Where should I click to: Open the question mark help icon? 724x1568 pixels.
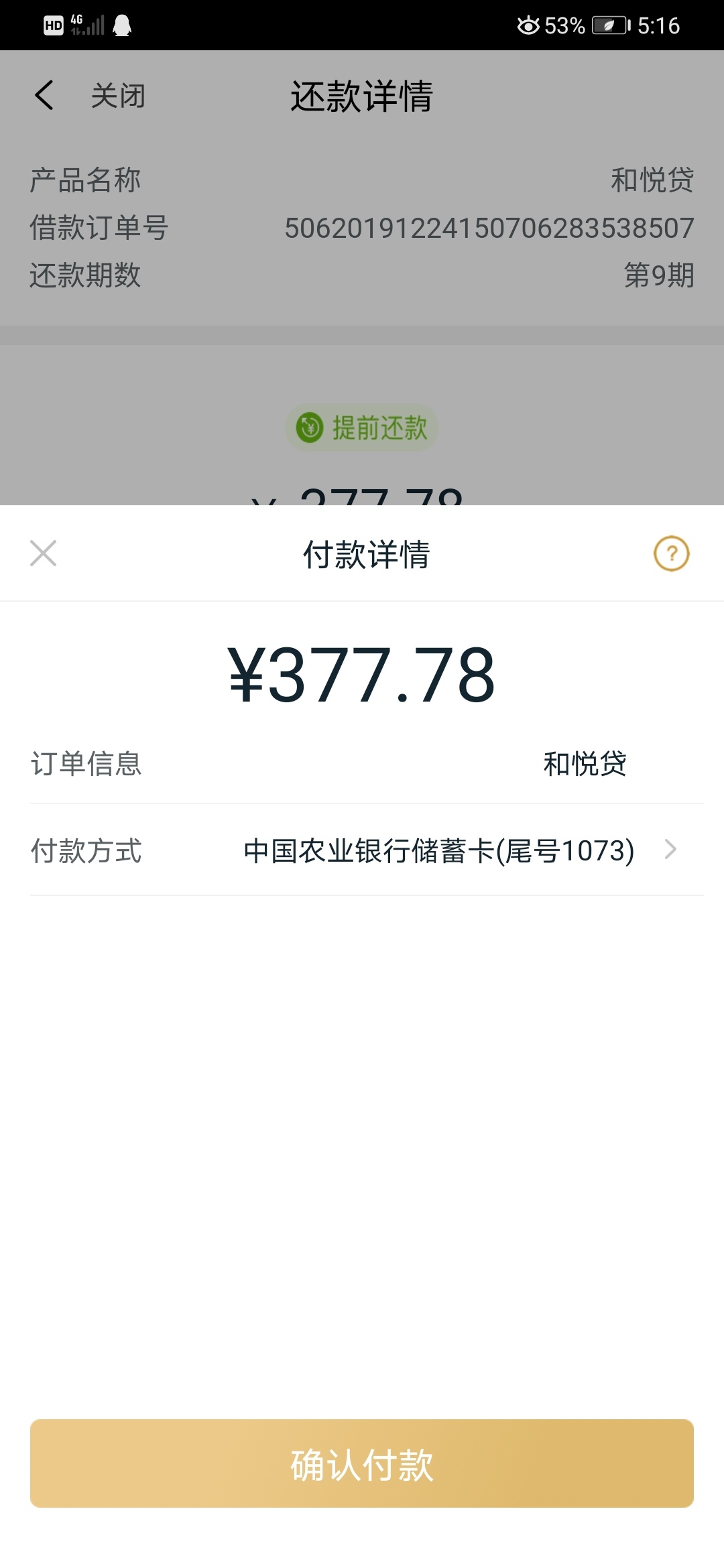(671, 553)
